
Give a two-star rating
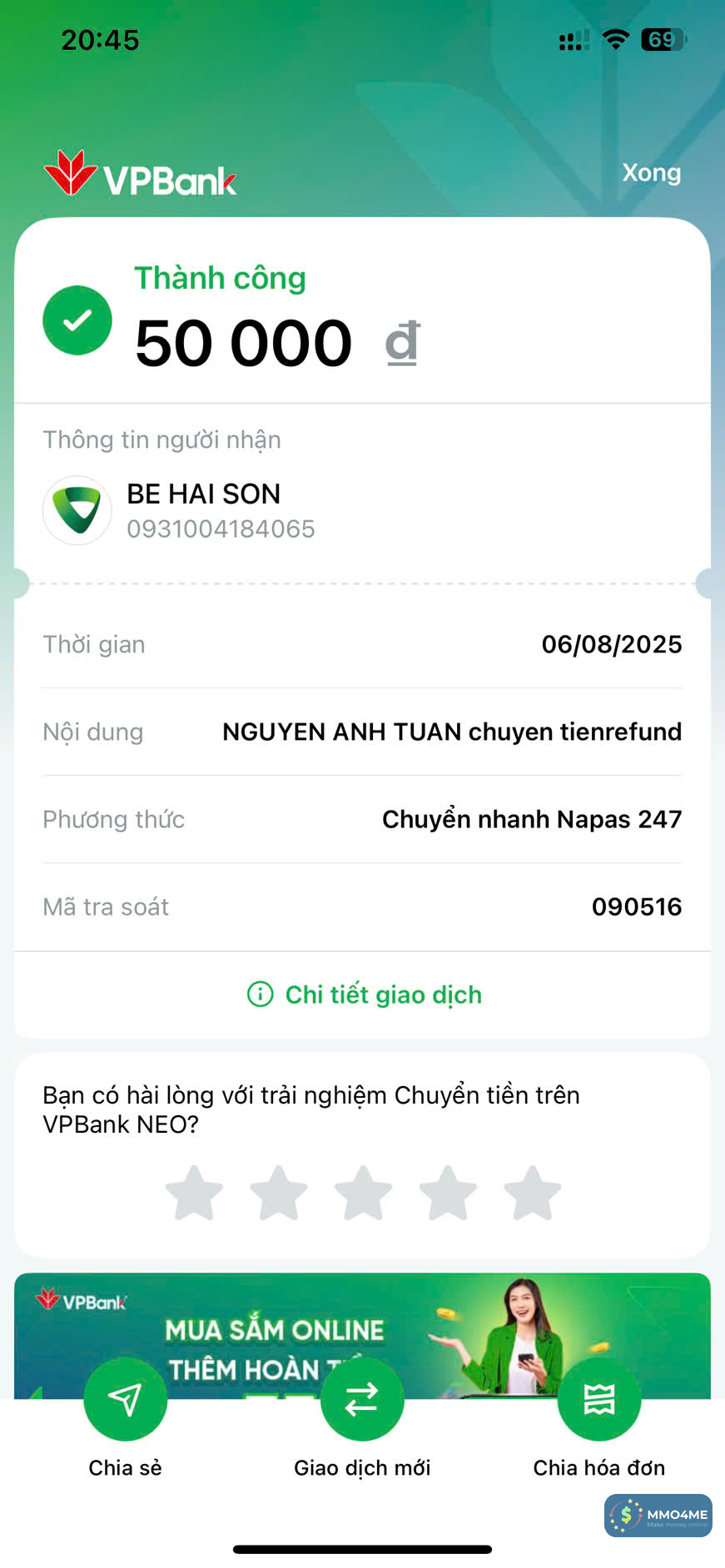click(279, 1193)
